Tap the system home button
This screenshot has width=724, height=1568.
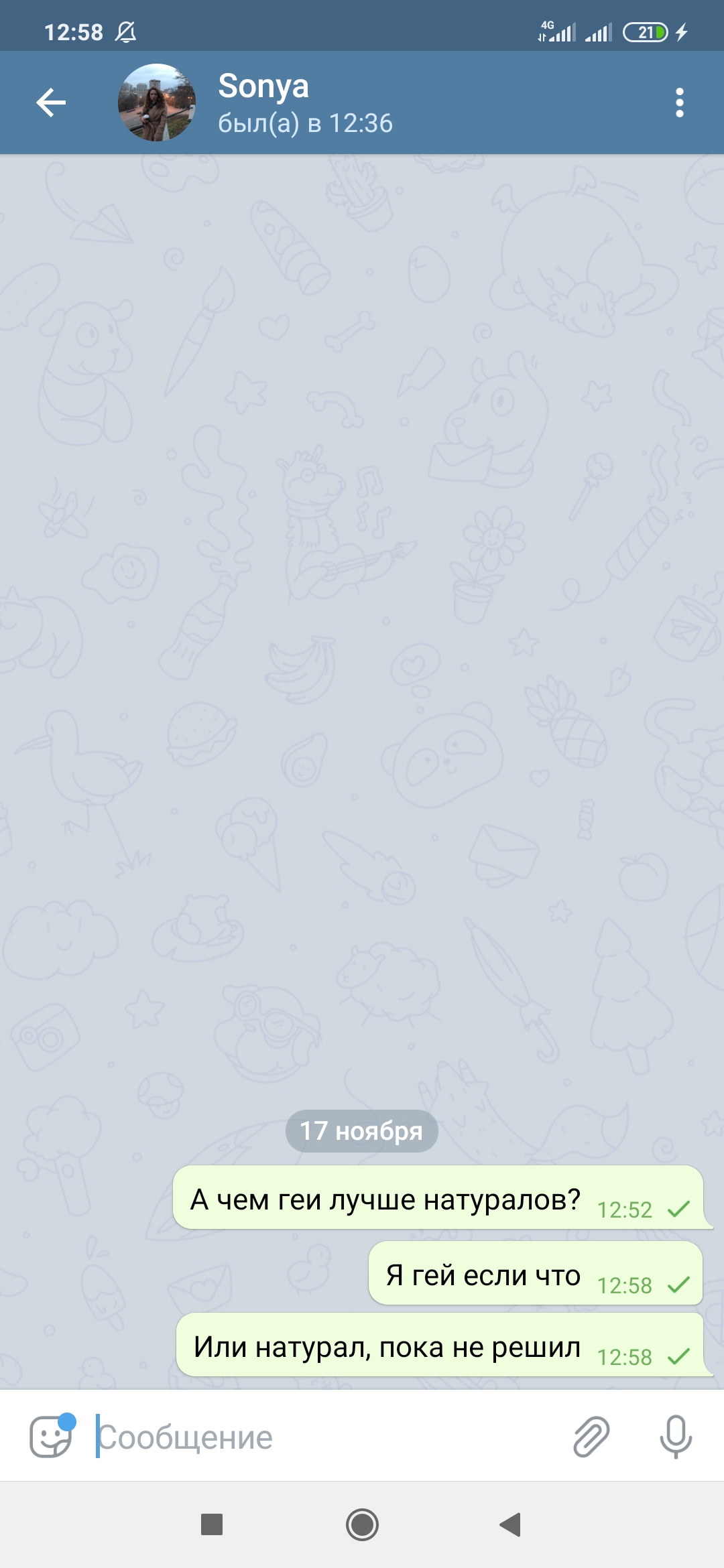(362, 1524)
